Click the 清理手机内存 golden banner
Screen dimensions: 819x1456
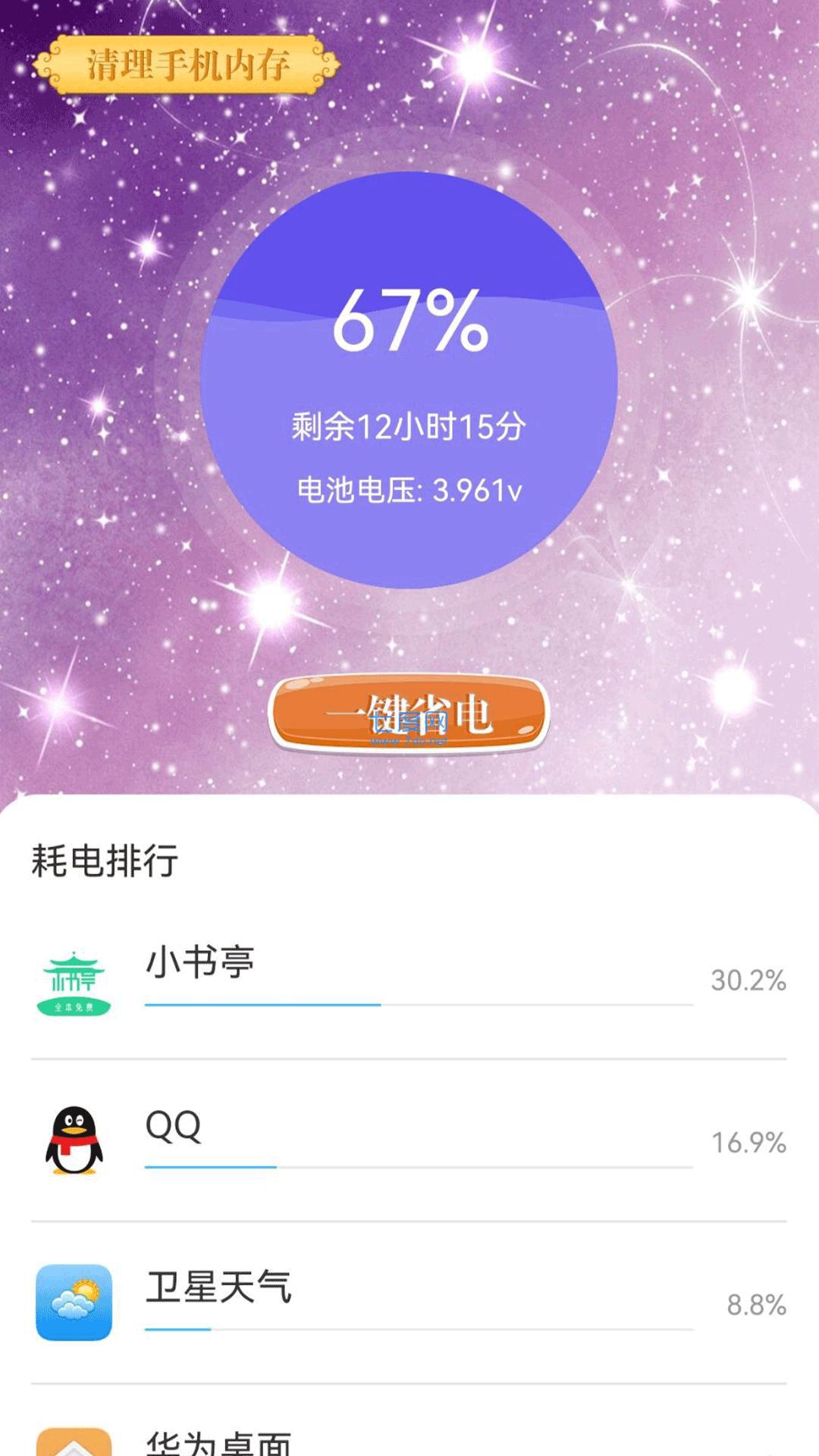[x=190, y=64]
